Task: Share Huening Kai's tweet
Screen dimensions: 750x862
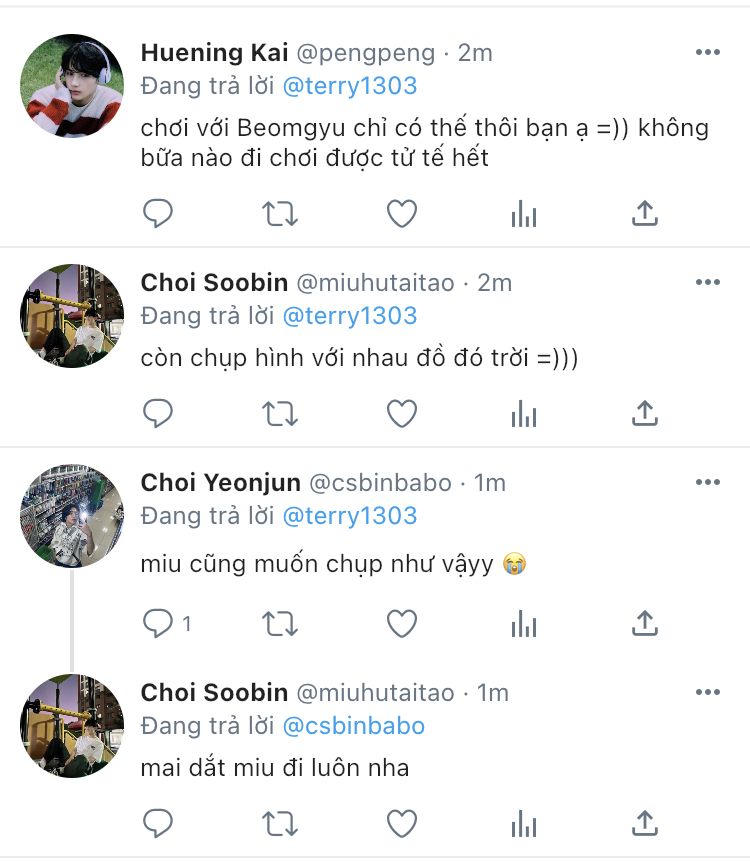Action: click(x=645, y=212)
